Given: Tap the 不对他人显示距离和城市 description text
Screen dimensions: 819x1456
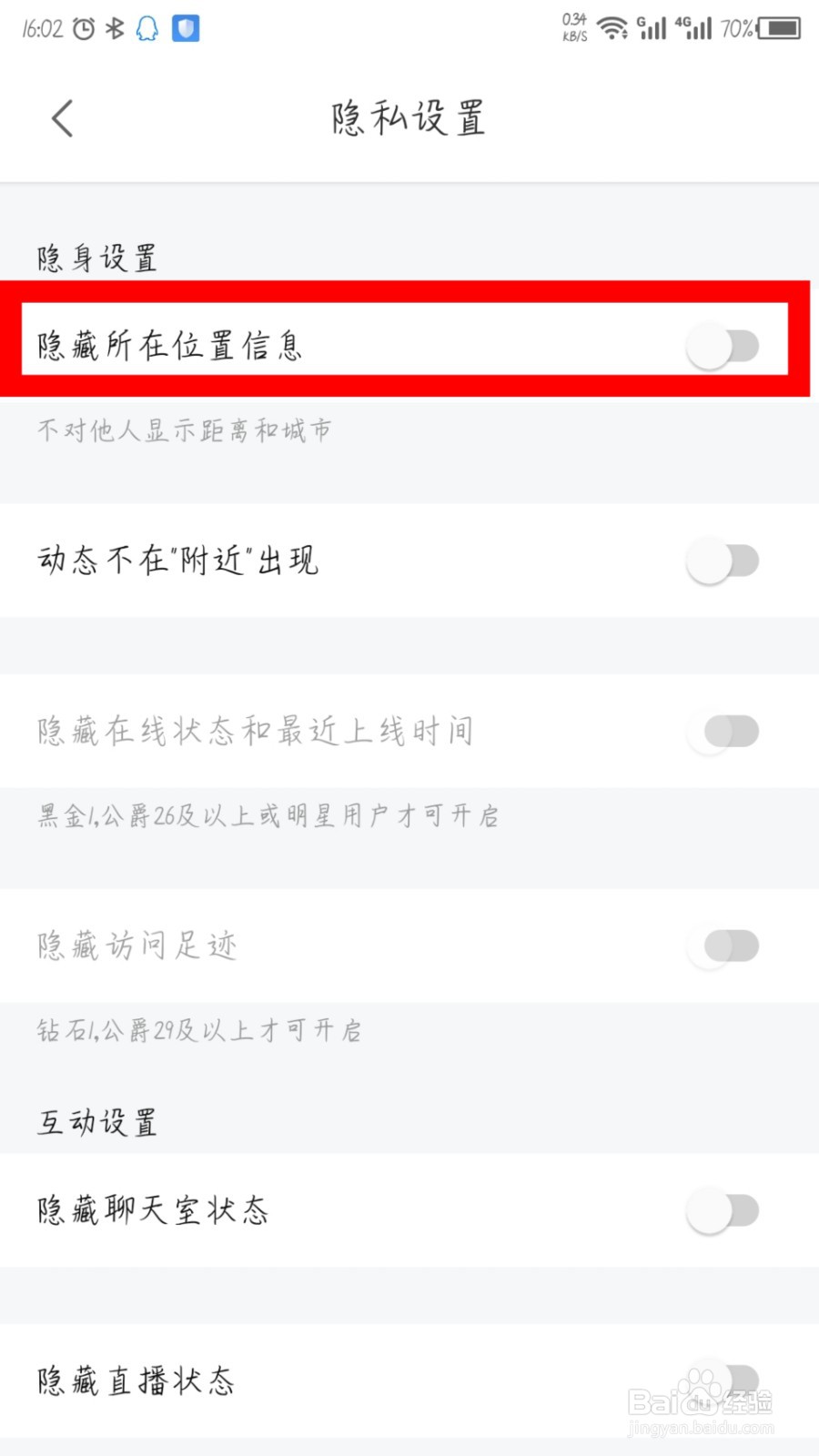Looking at the screenshot, I should [185, 430].
